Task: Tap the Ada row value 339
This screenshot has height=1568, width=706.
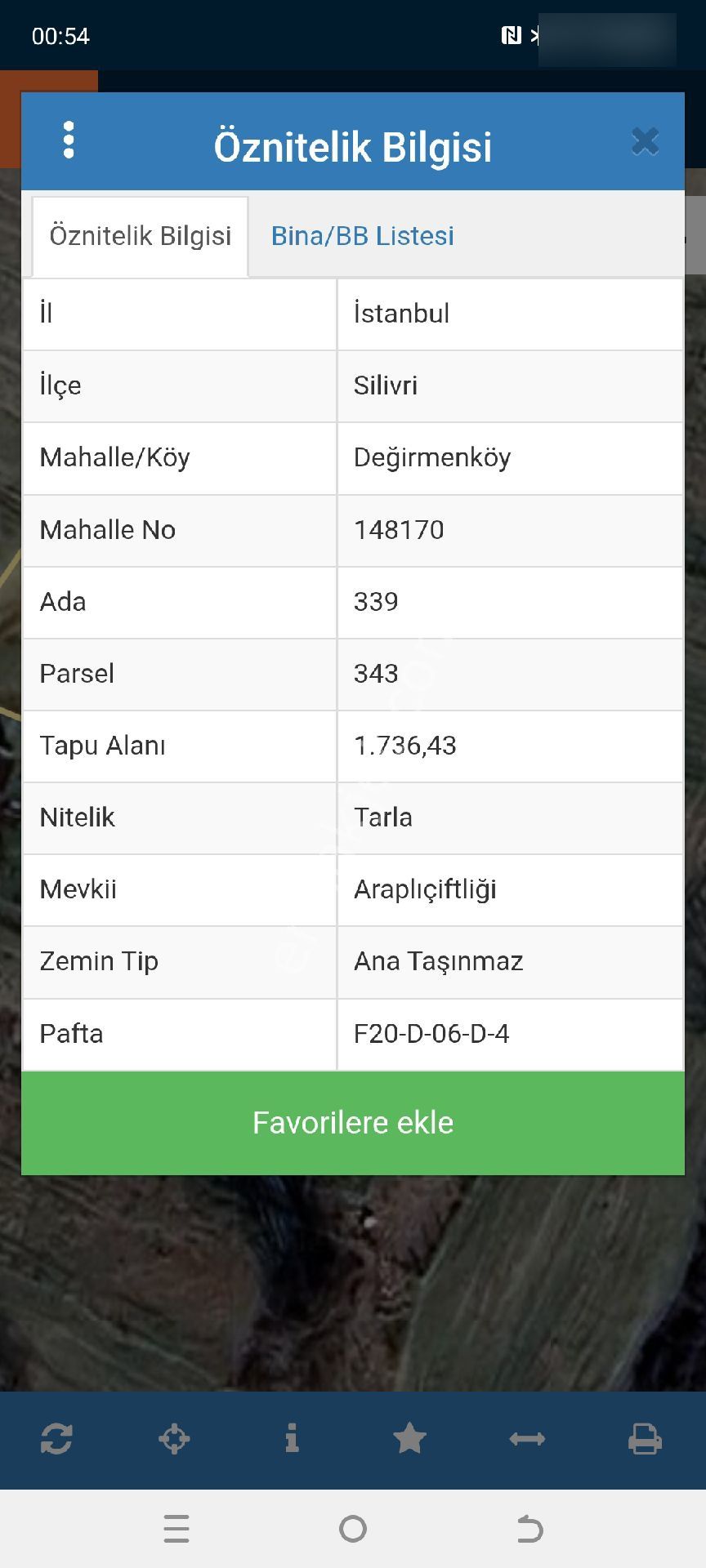Action: pos(377,602)
